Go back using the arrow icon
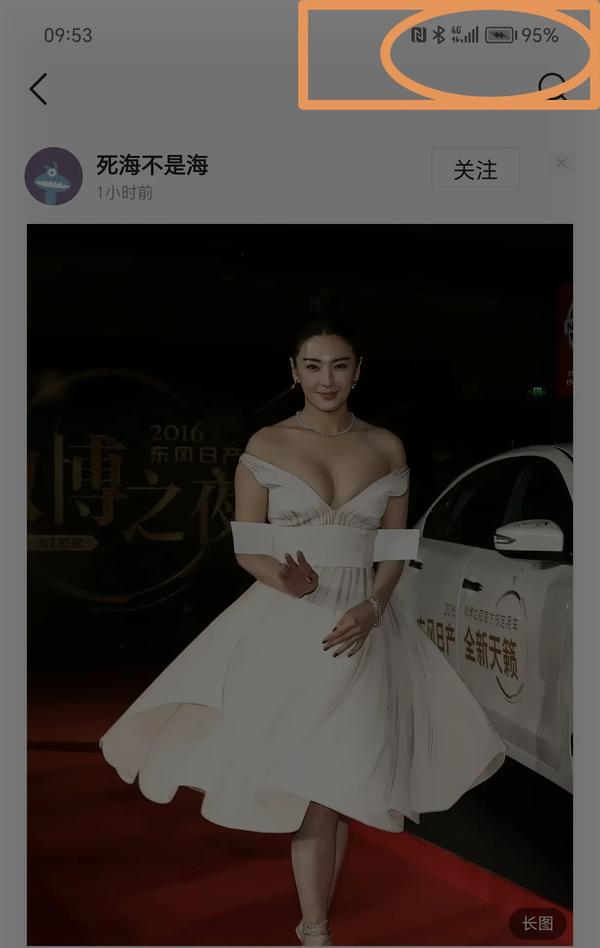This screenshot has height=948, width=600. tap(38, 89)
